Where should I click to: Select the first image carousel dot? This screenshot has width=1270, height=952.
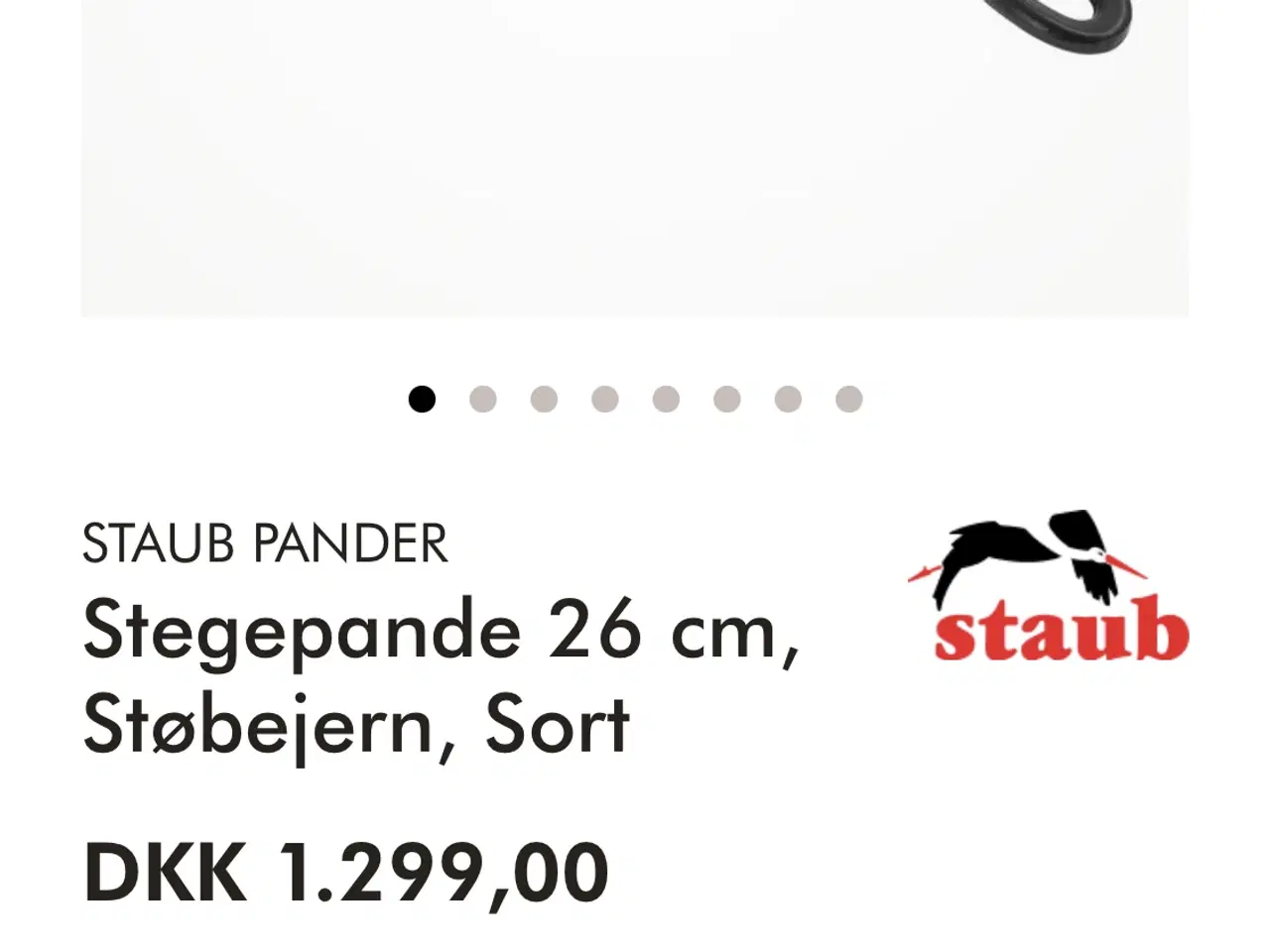[x=422, y=399]
